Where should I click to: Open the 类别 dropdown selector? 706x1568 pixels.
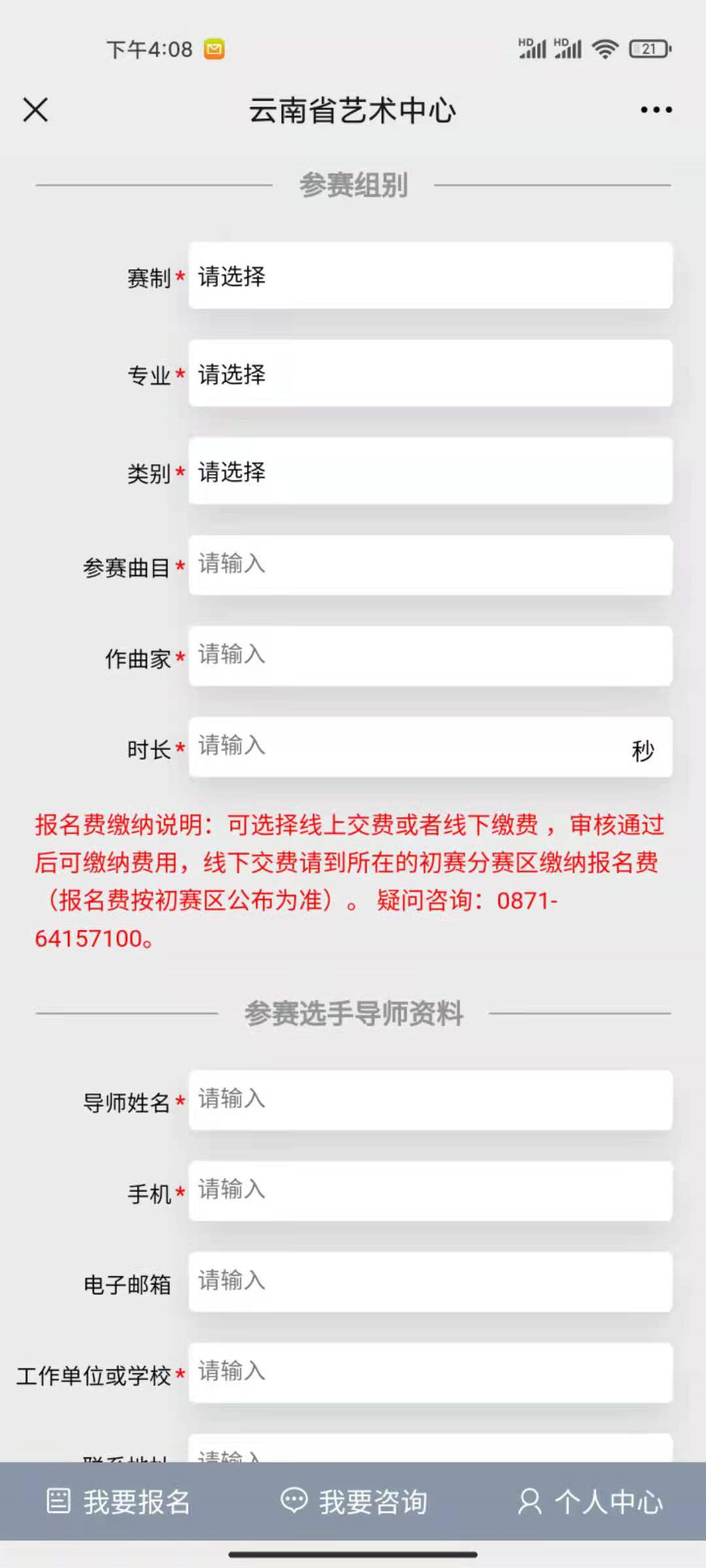coord(431,471)
